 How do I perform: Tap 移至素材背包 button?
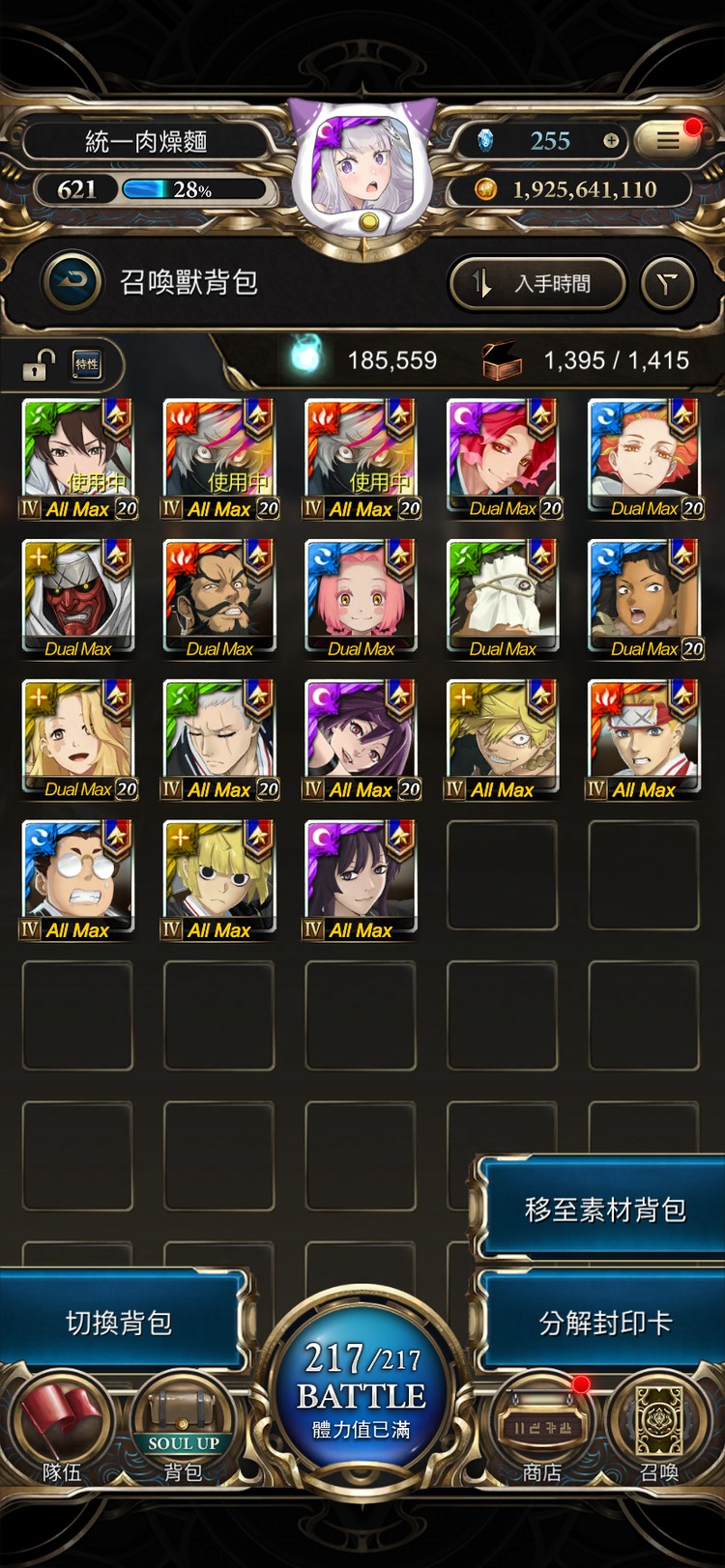click(x=604, y=1209)
